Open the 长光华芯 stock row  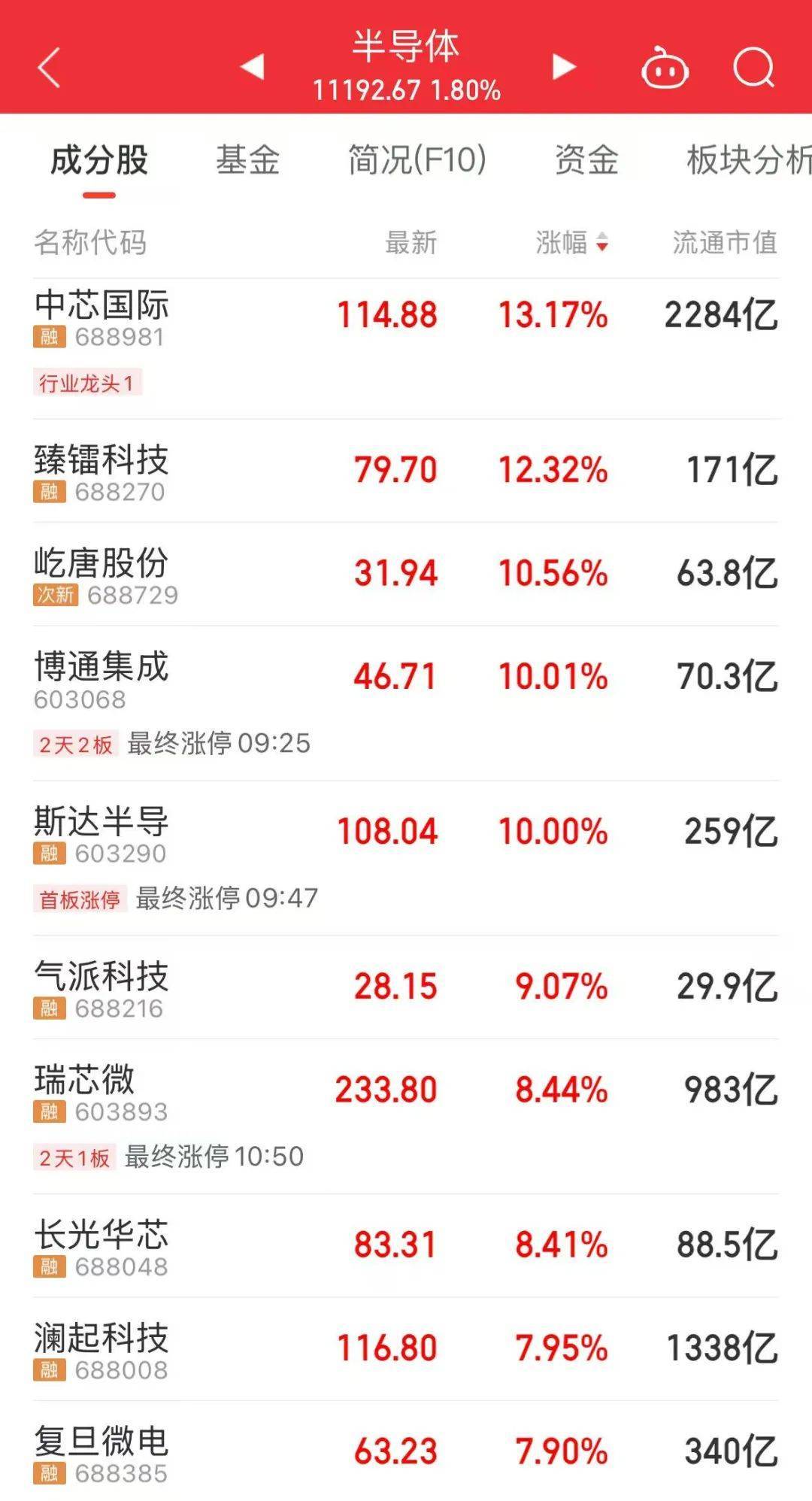(406, 1245)
